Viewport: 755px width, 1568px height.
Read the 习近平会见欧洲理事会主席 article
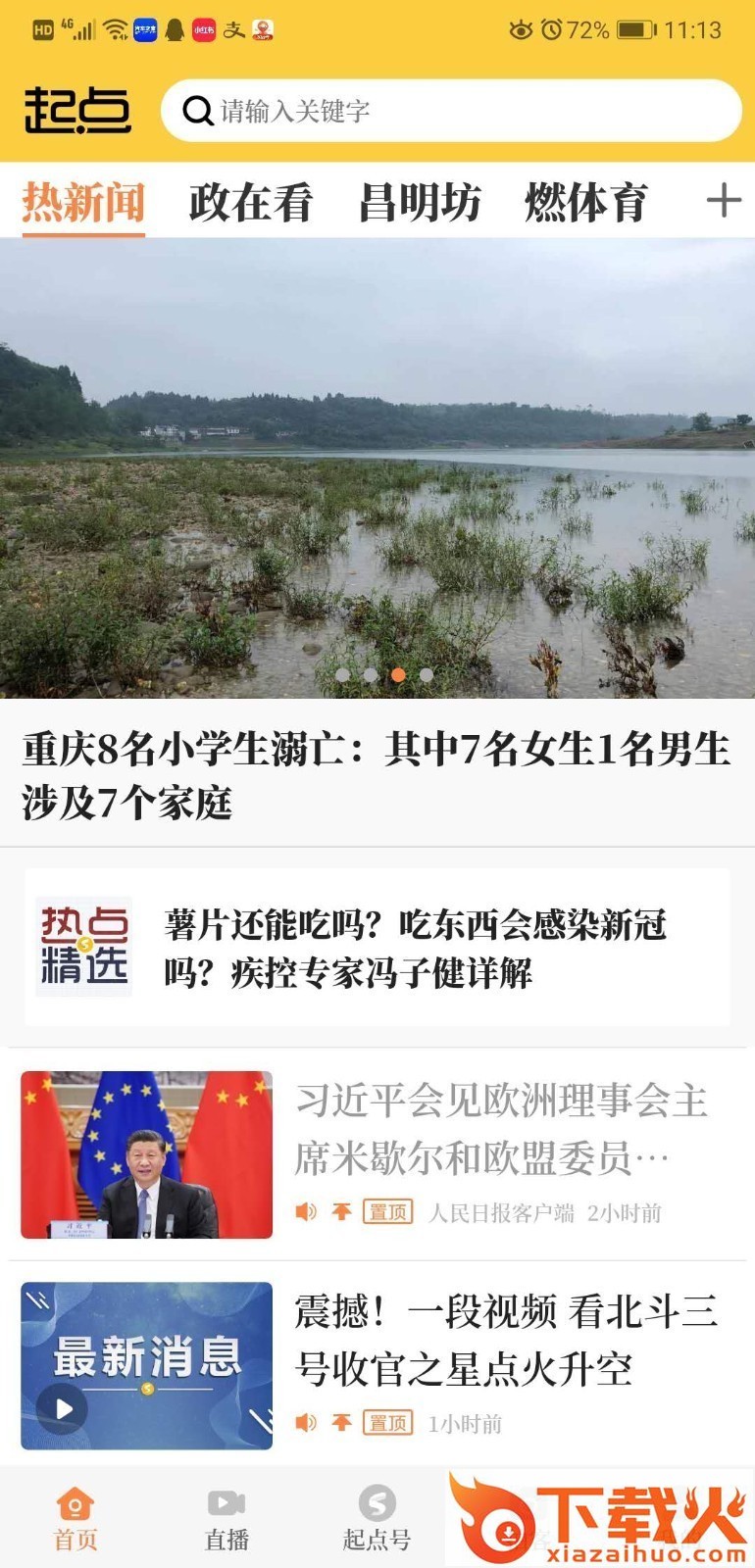500,1129
